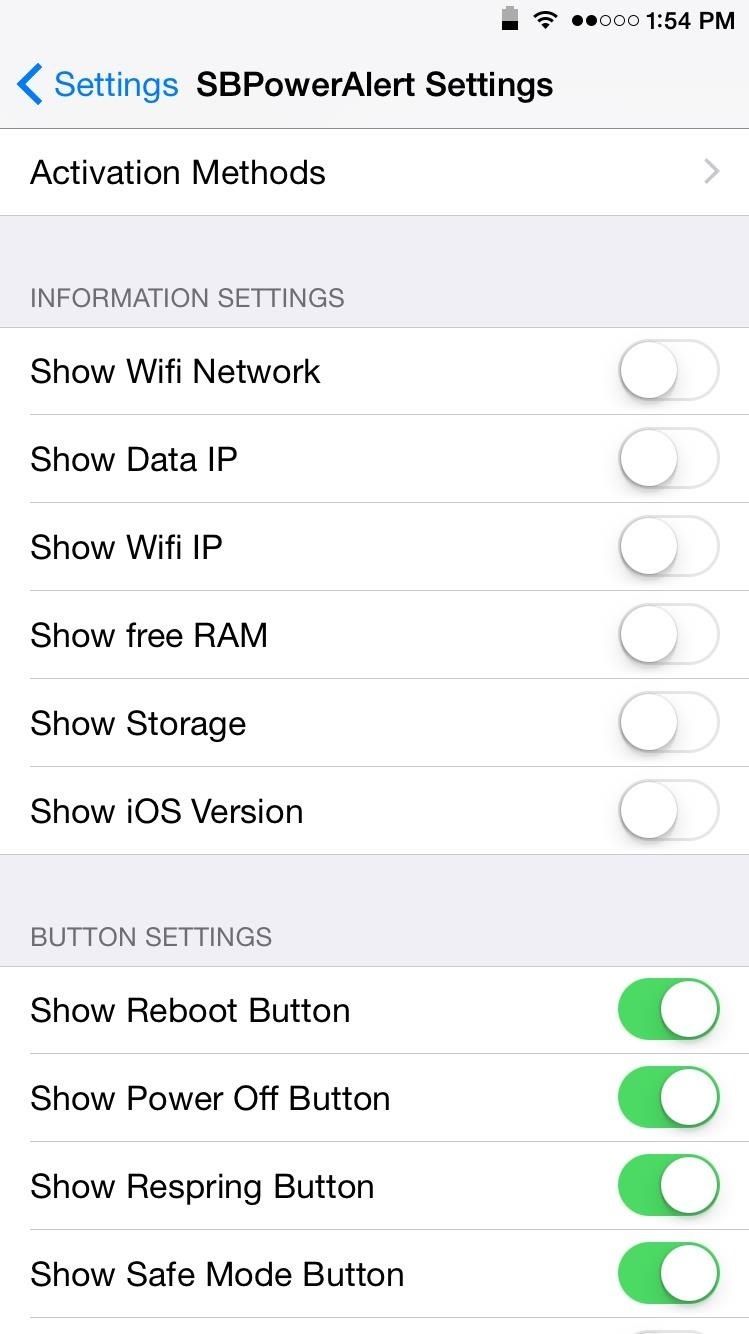Enable Show free RAM switch
749x1334 pixels.
[x=668, y=635]
